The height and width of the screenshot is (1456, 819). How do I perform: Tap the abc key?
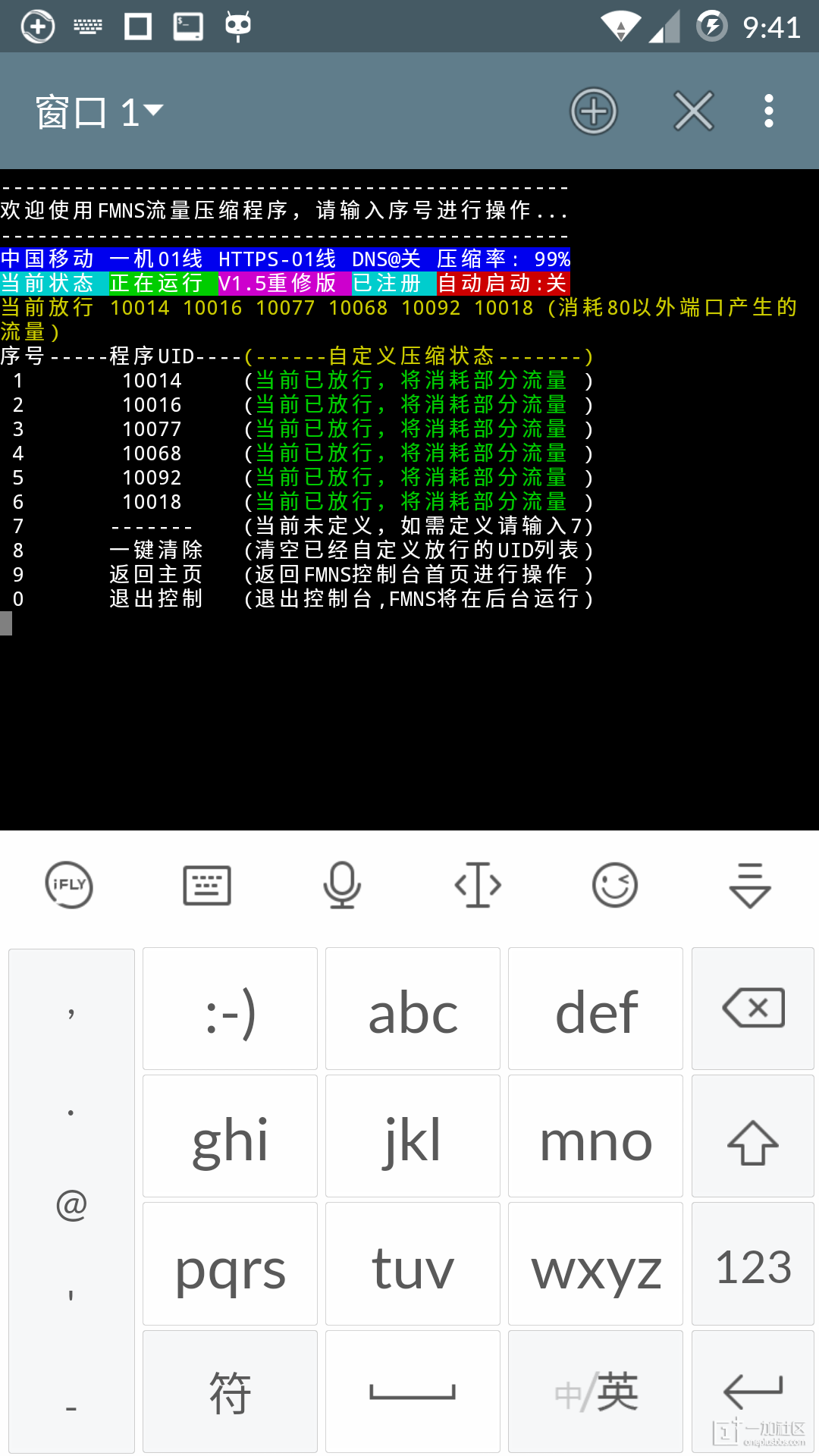click(413, 1010)
